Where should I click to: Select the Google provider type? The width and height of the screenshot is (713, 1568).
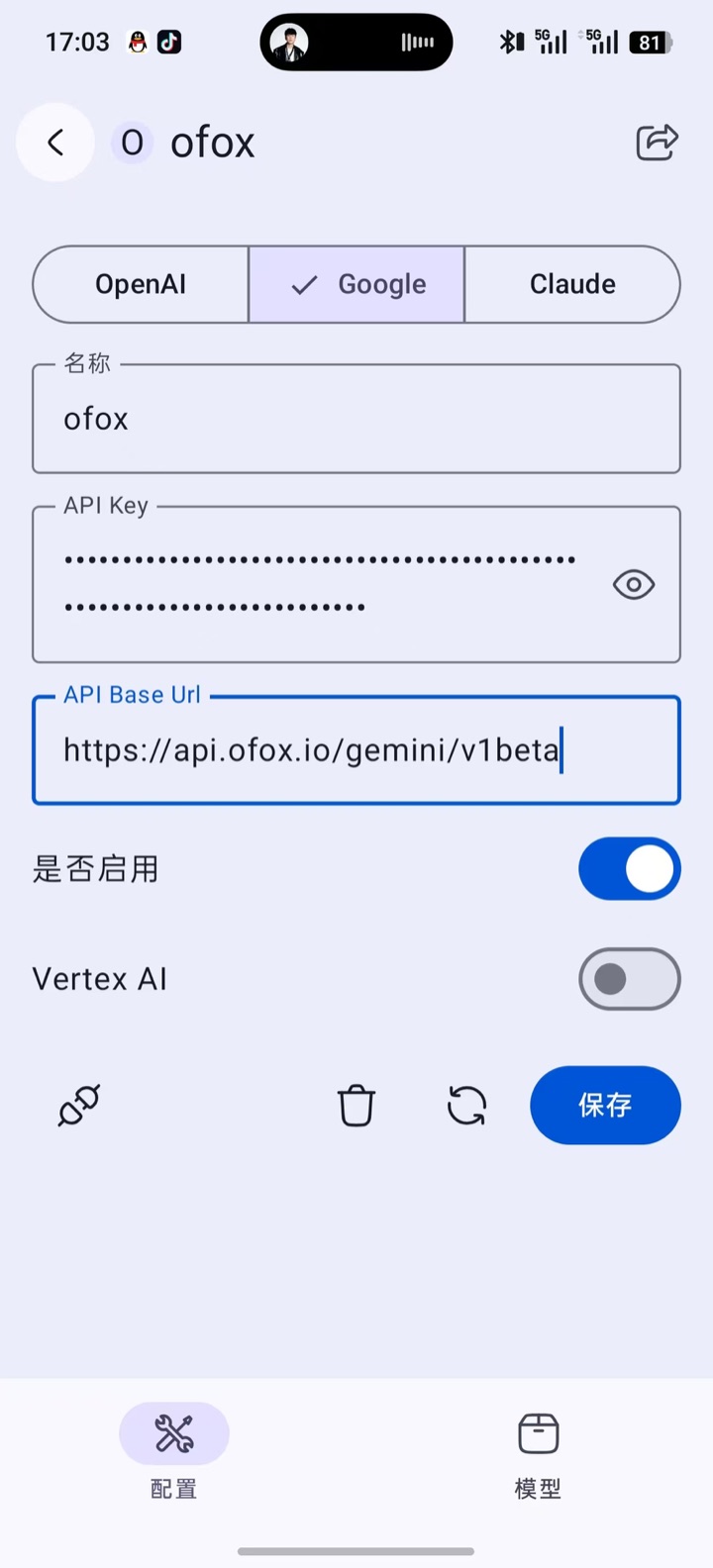click(x=356, y=284)
